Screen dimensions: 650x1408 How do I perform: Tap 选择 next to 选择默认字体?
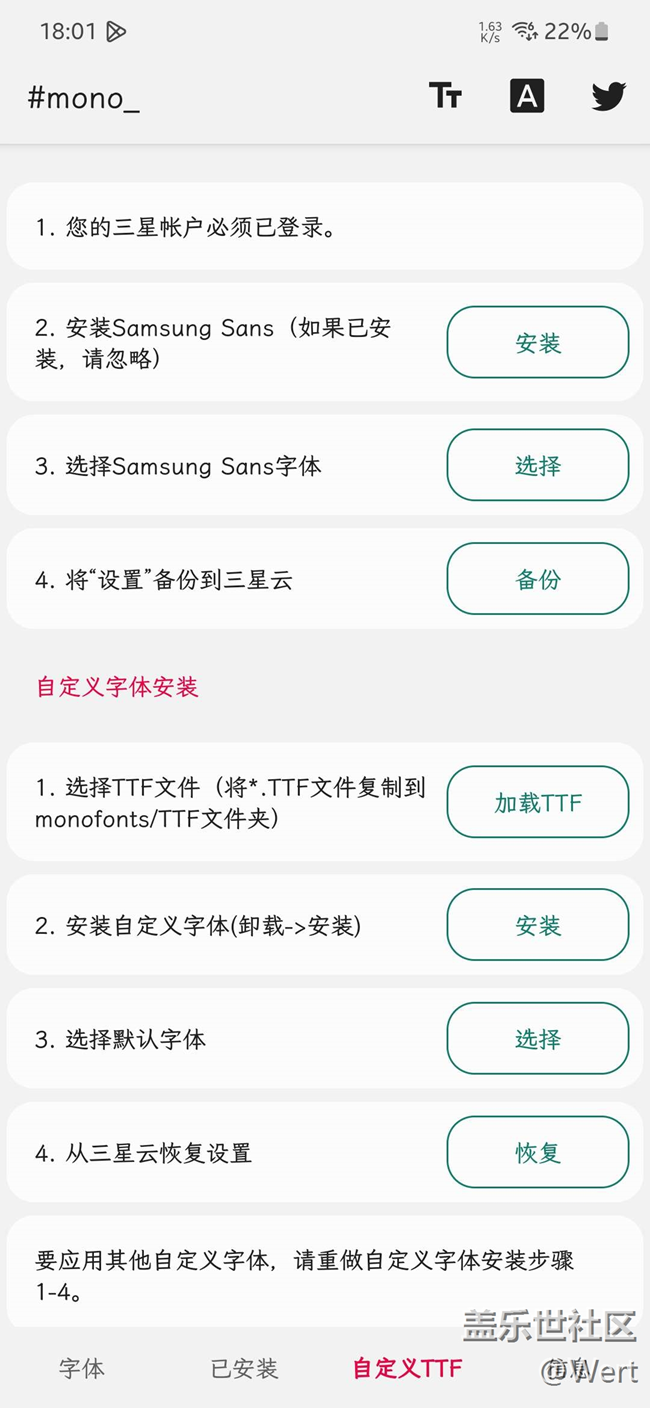click(537, 1039)
